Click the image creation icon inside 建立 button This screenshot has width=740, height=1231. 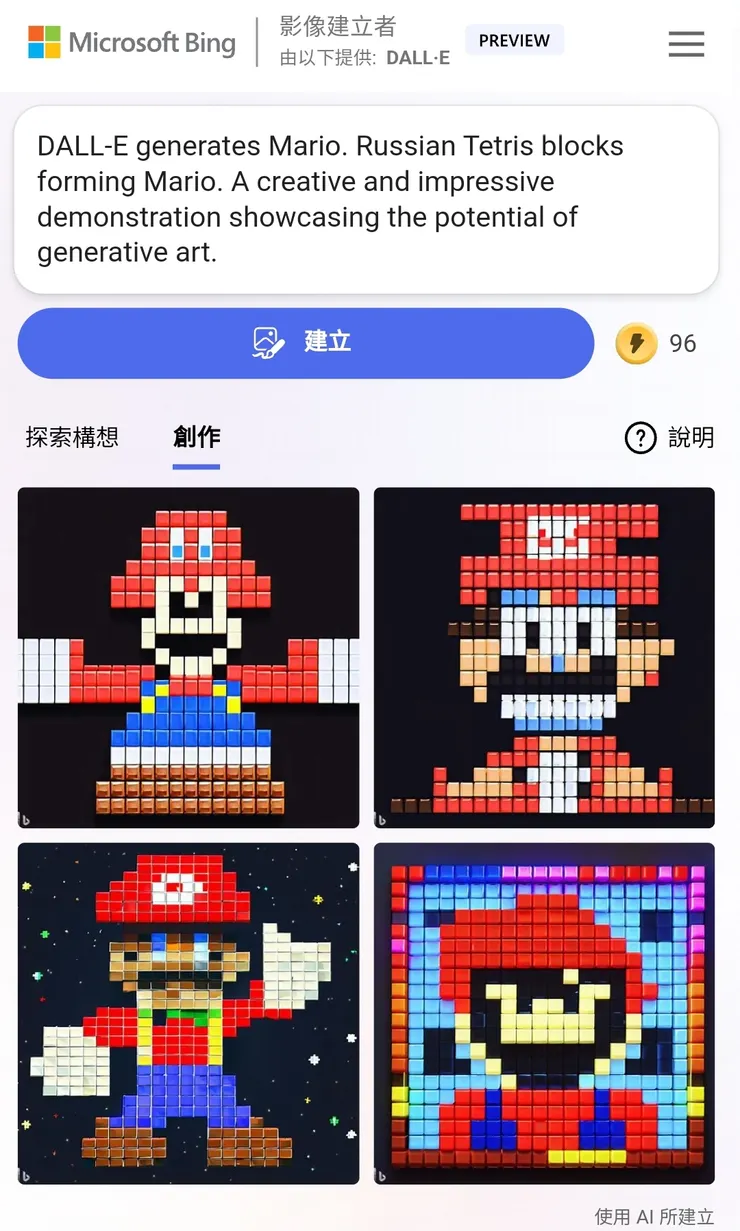[266, 342]
